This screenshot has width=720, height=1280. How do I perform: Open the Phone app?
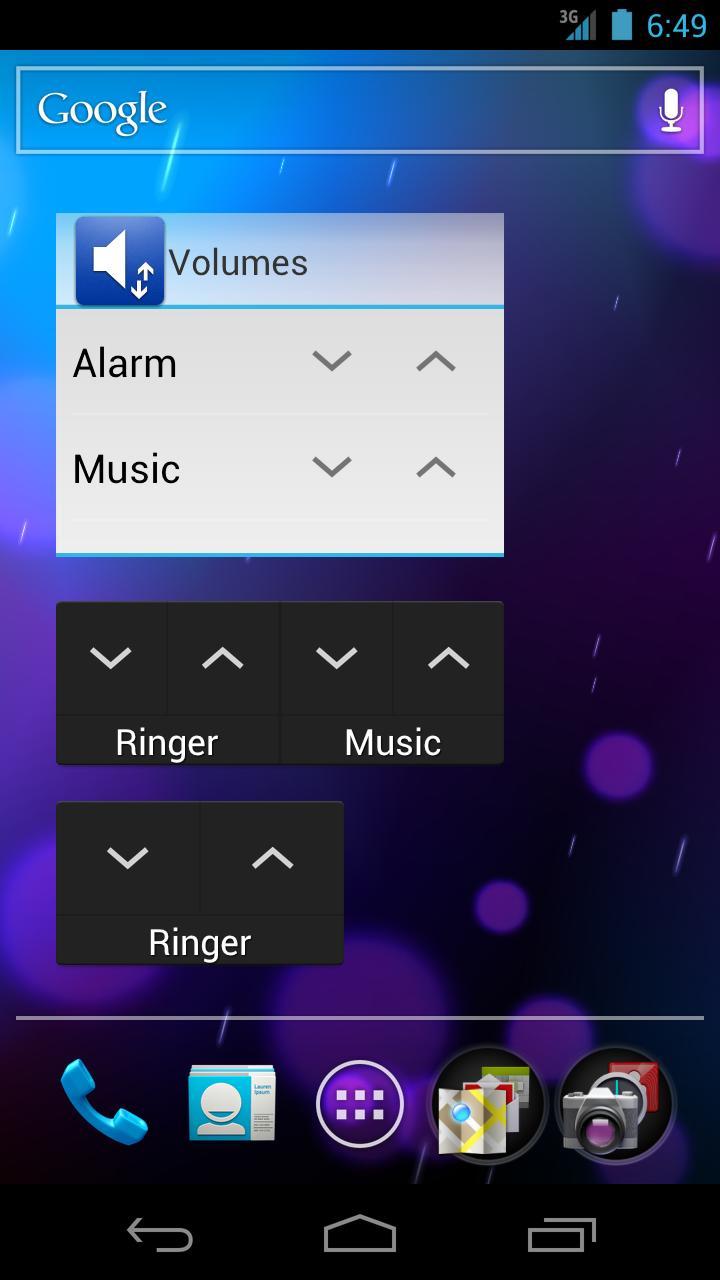tap(104, 1105)
